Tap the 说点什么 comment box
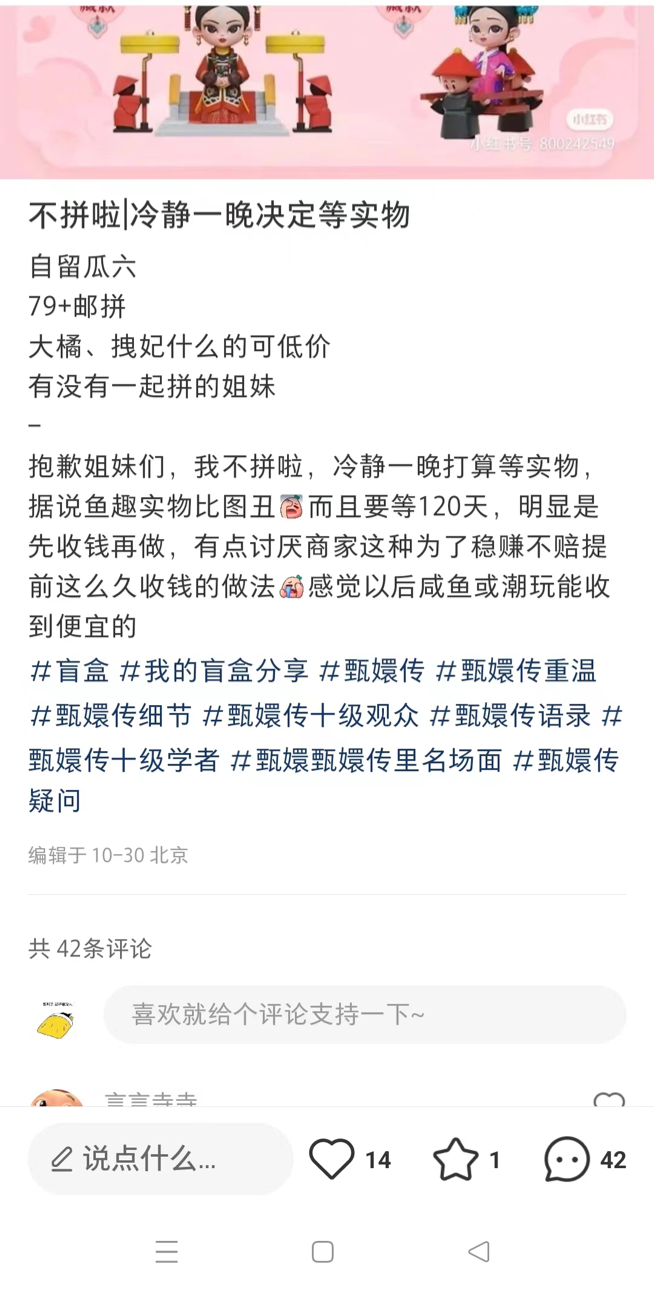 [x=161, y=1159]
